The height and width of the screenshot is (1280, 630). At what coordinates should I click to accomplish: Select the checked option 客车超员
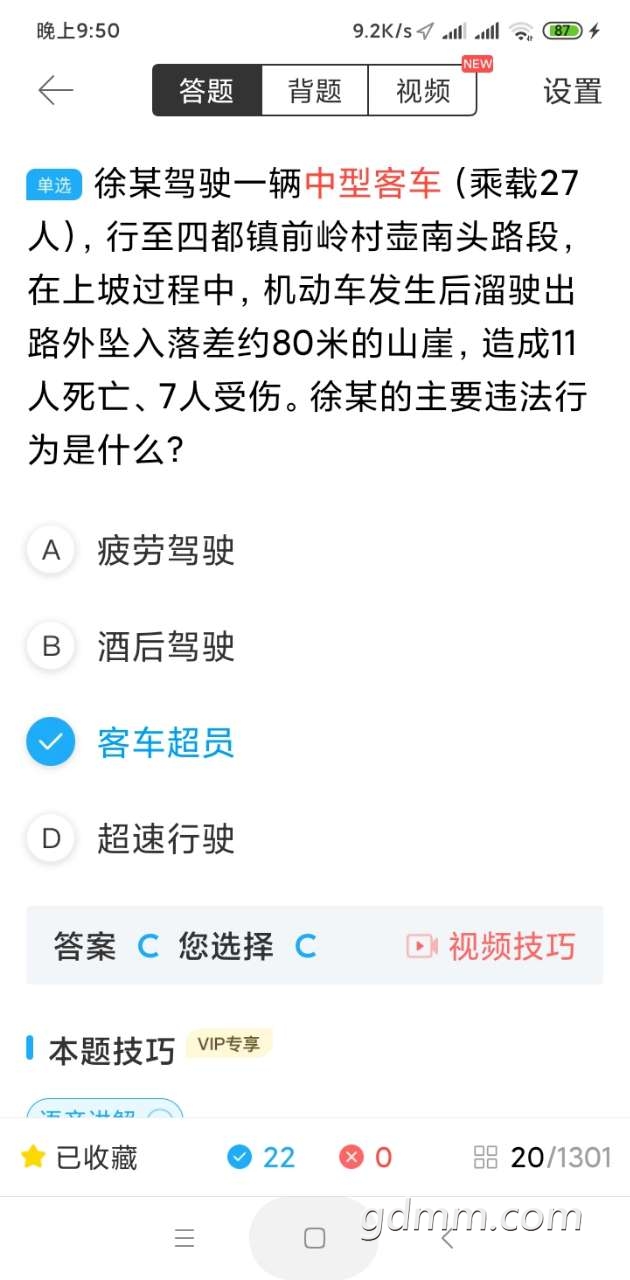coord(315,743)
